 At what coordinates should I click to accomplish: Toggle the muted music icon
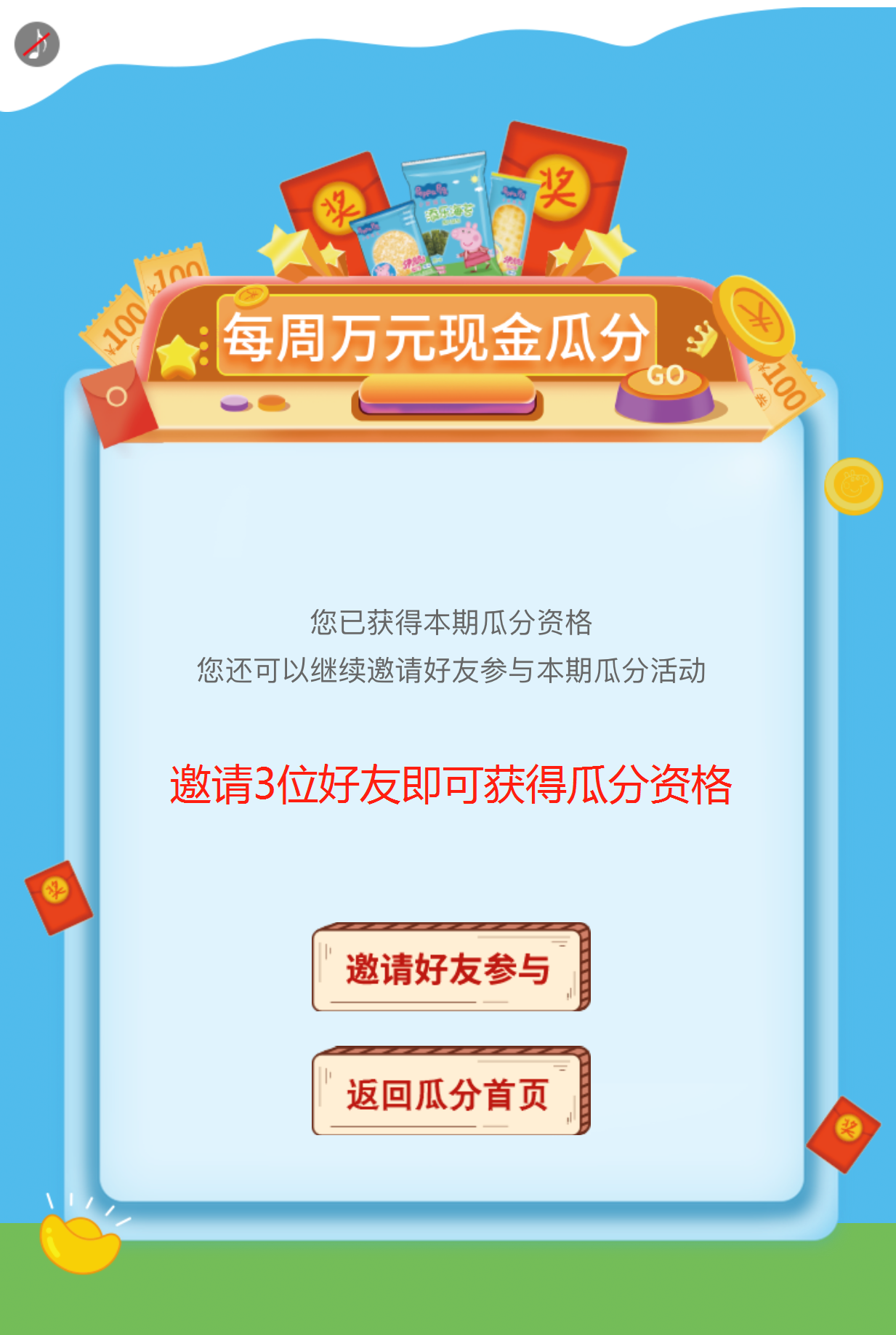coord(37,44)
